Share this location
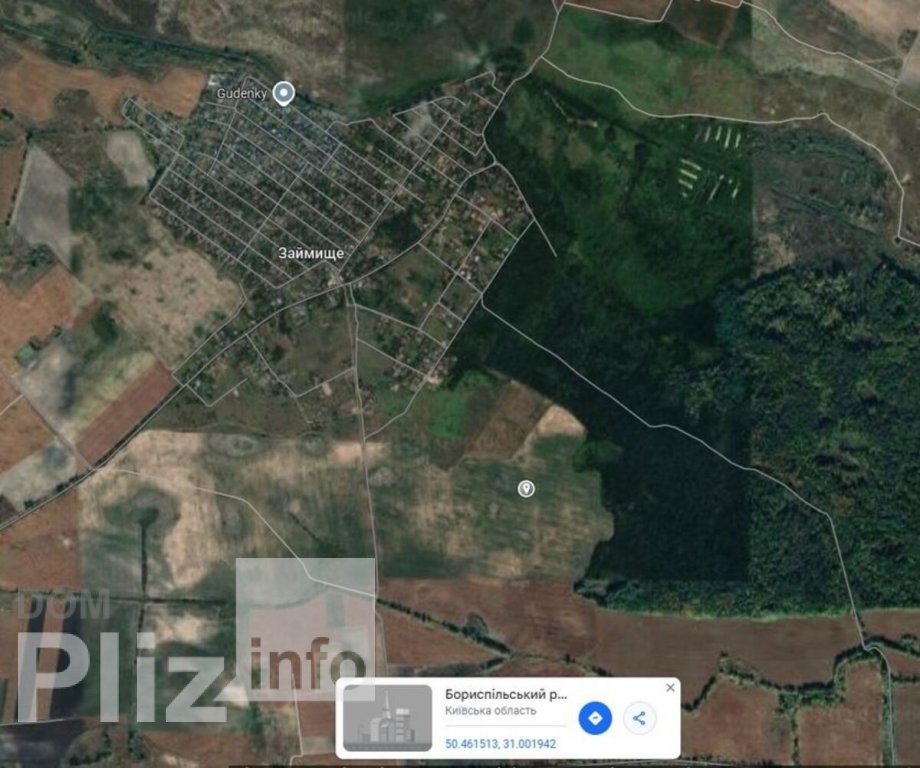Image resolution: width=920 pixels, height=768 pixels. pos(640,718)
